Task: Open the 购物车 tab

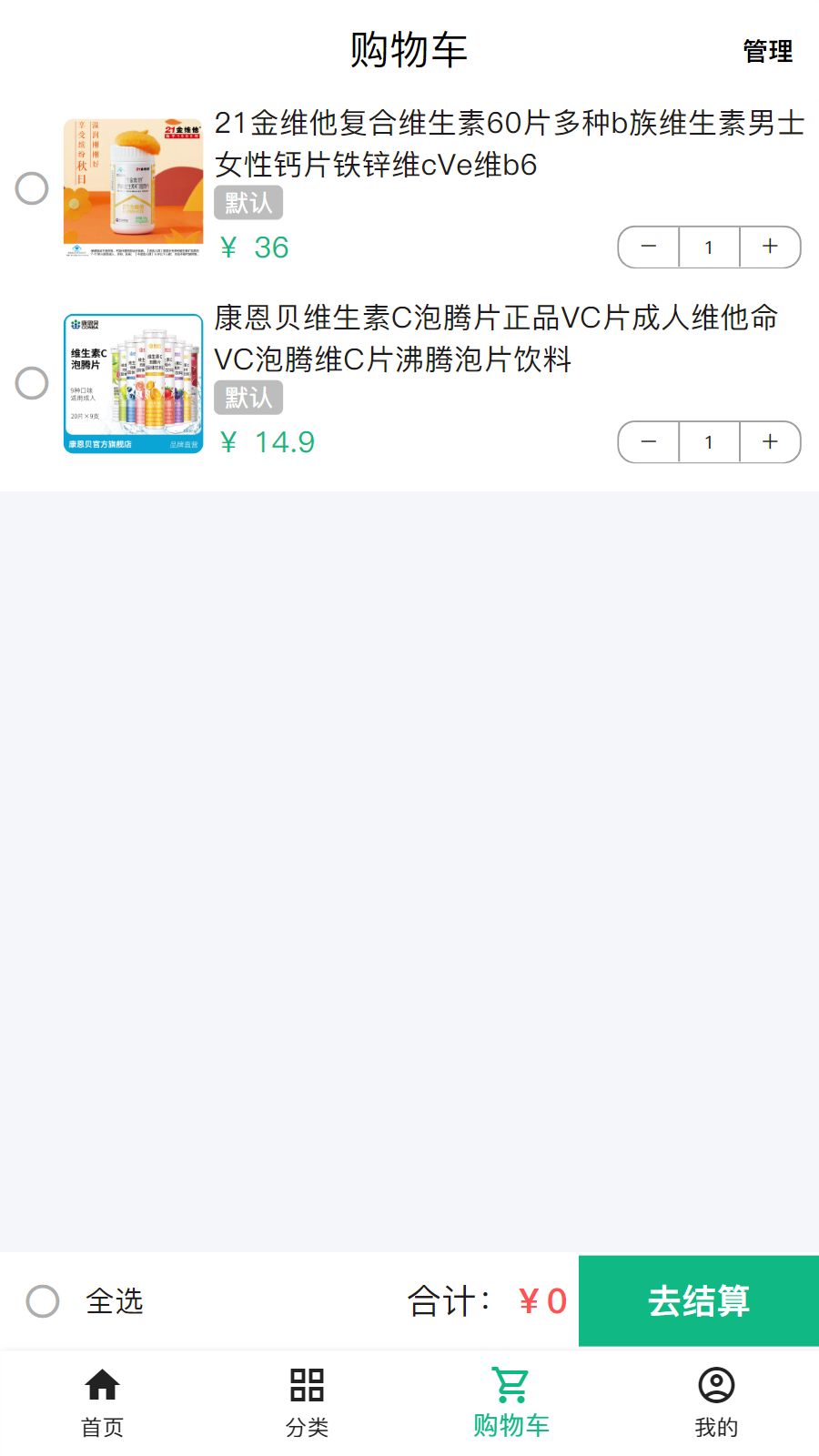Action: pos(511,1402)
